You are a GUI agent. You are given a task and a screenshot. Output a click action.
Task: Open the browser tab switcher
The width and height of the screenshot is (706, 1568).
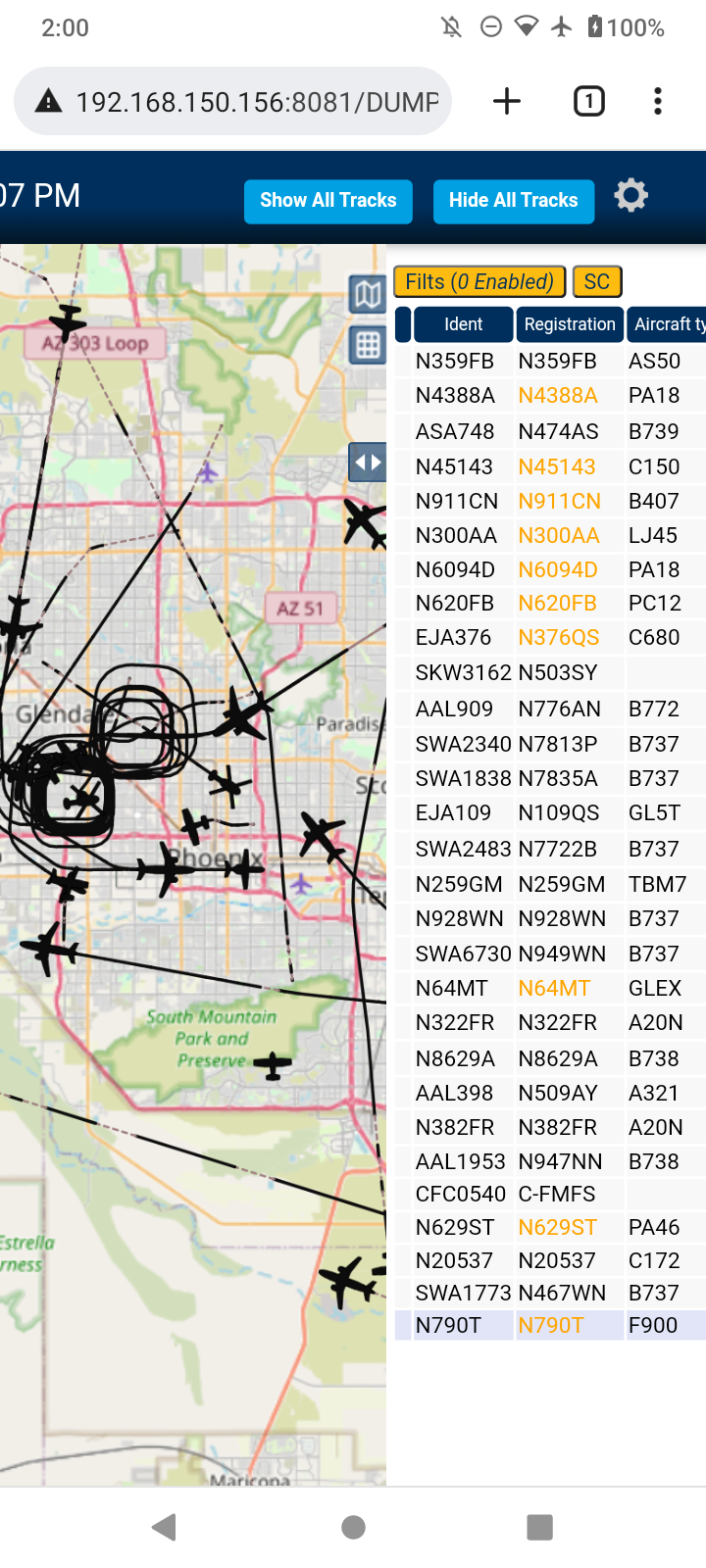(x=588, y=101)
